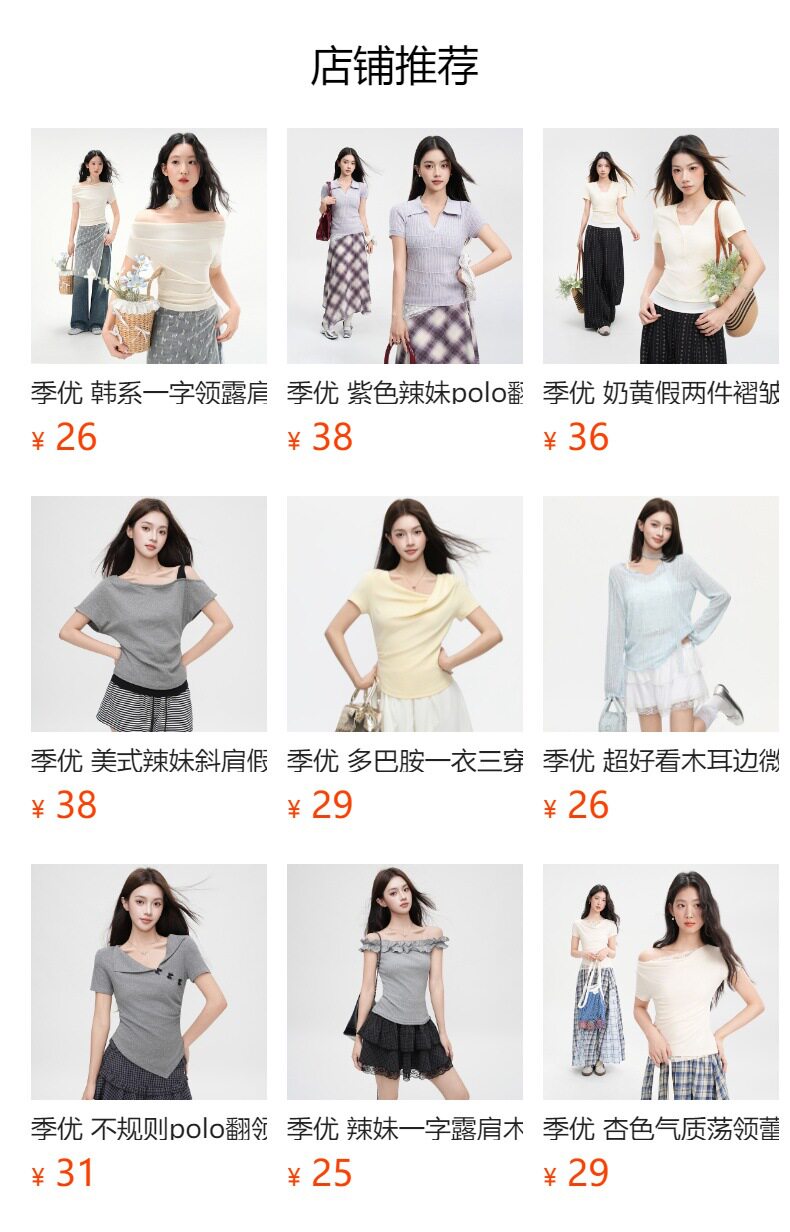Open the 不规则polo翻领 top priced ¥31
790x1232 pixels.
click(x=148, y=982)
